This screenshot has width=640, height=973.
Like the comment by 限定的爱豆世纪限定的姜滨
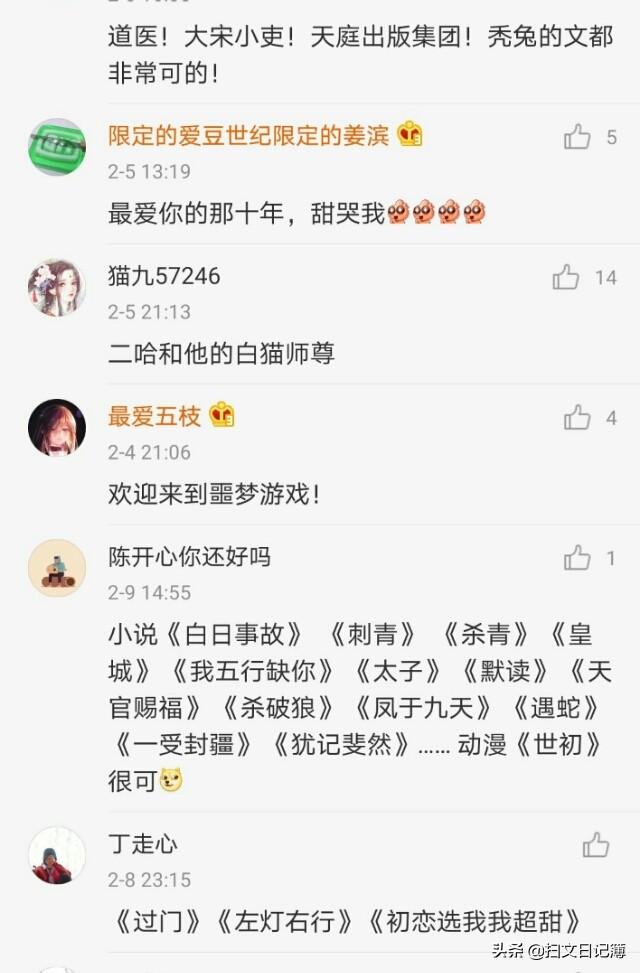(x=577, y=137)
